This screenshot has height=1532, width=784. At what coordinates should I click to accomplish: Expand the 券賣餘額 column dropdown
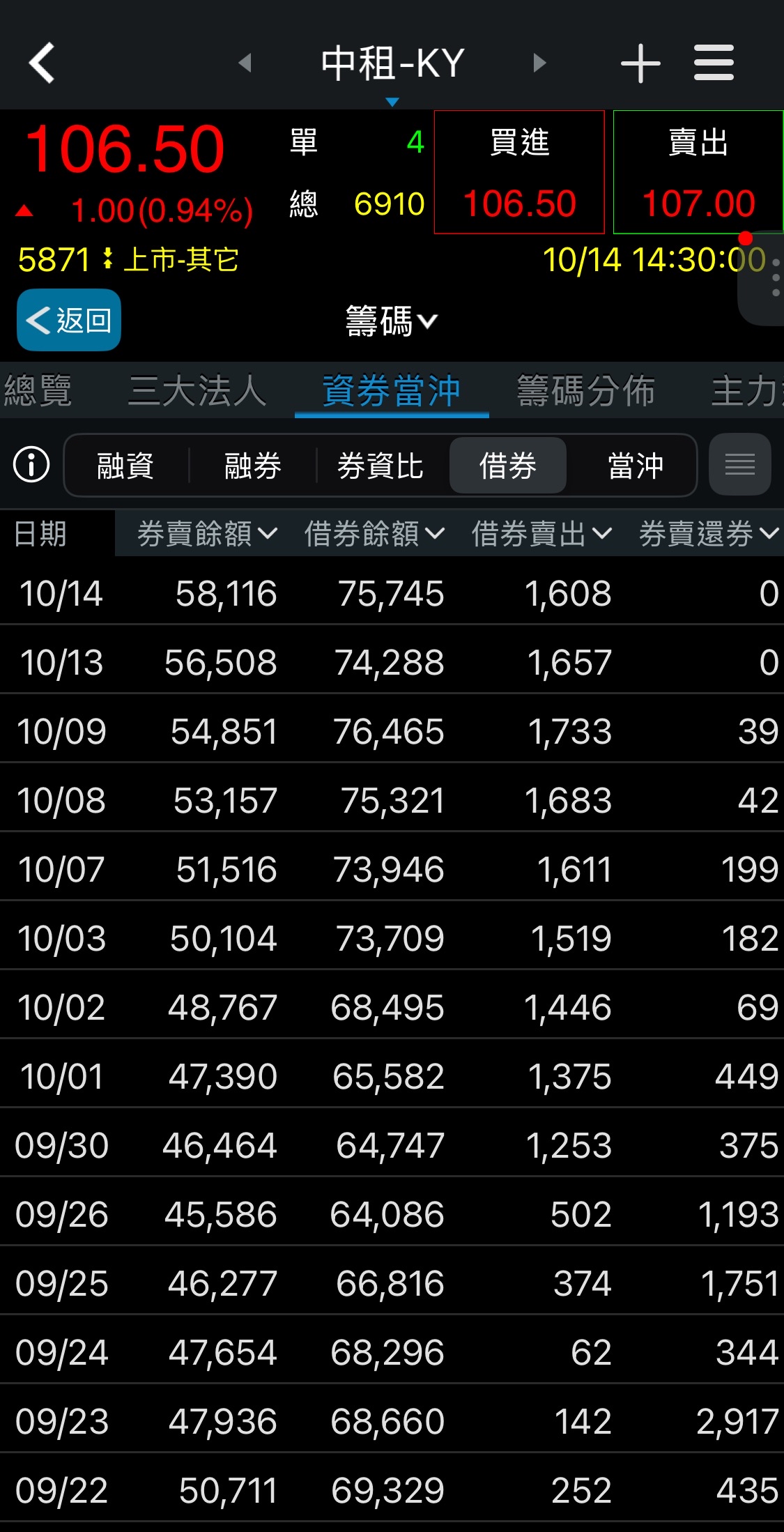click(207, 534)
